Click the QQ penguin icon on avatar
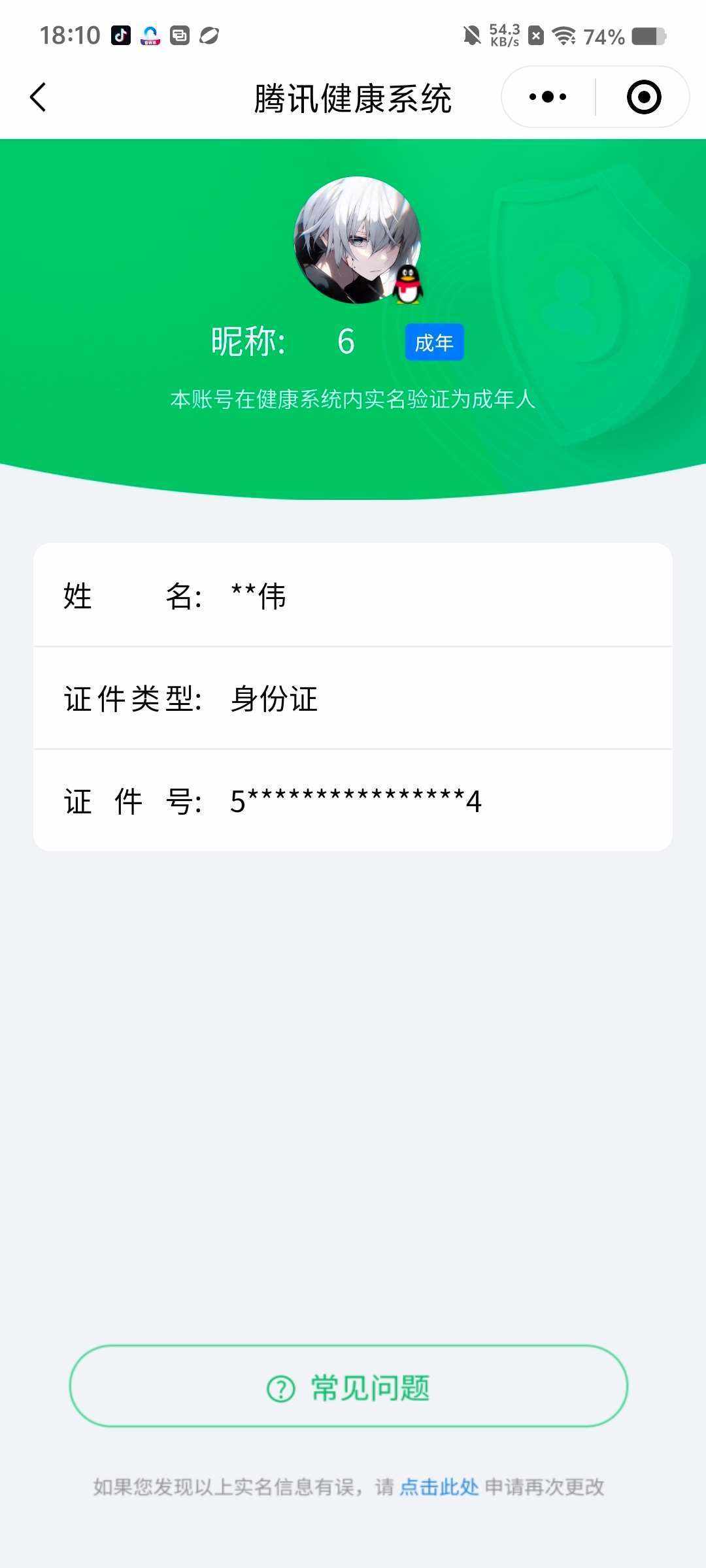The width and height of the screenshot is (706, 1568). (x=409, y=286)
